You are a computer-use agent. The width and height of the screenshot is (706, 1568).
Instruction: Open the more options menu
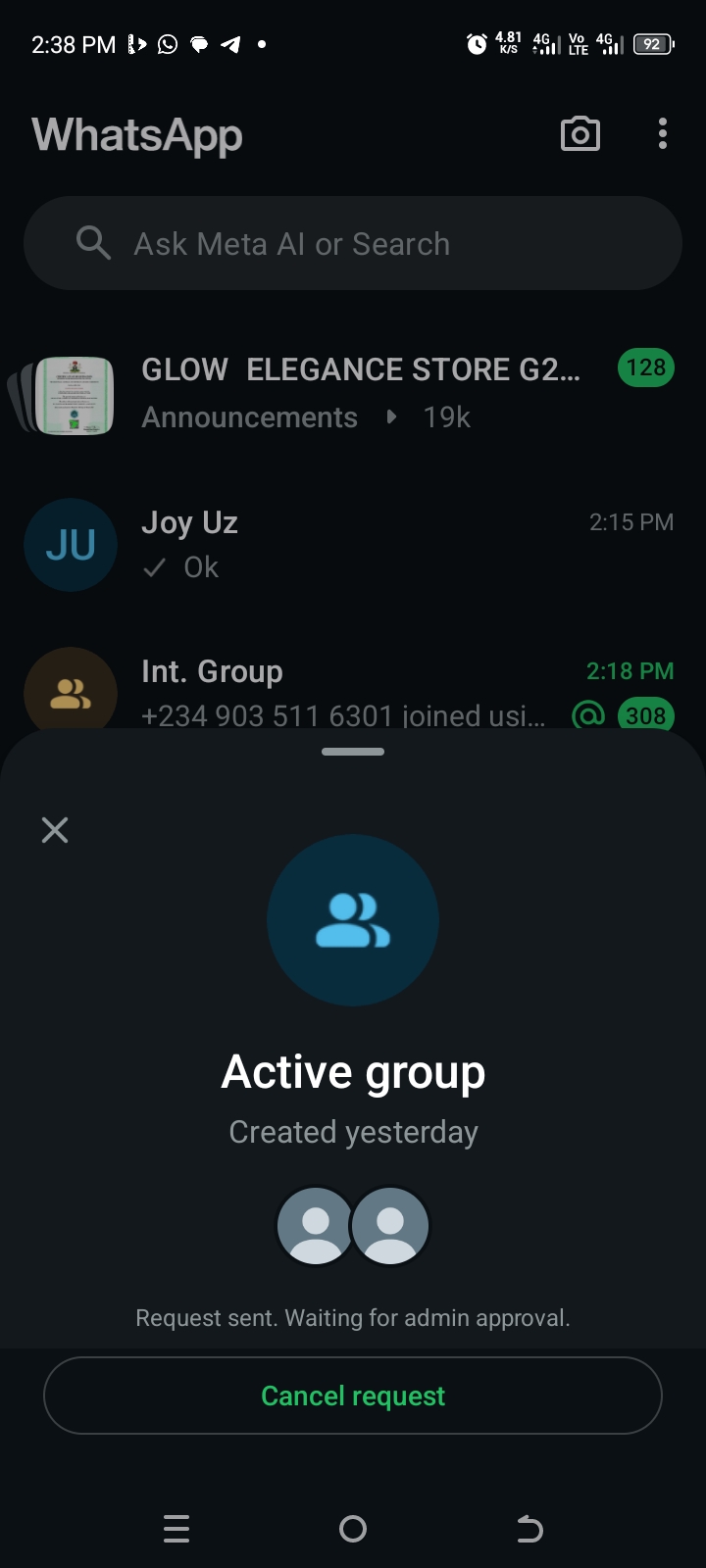click(663, 134)
